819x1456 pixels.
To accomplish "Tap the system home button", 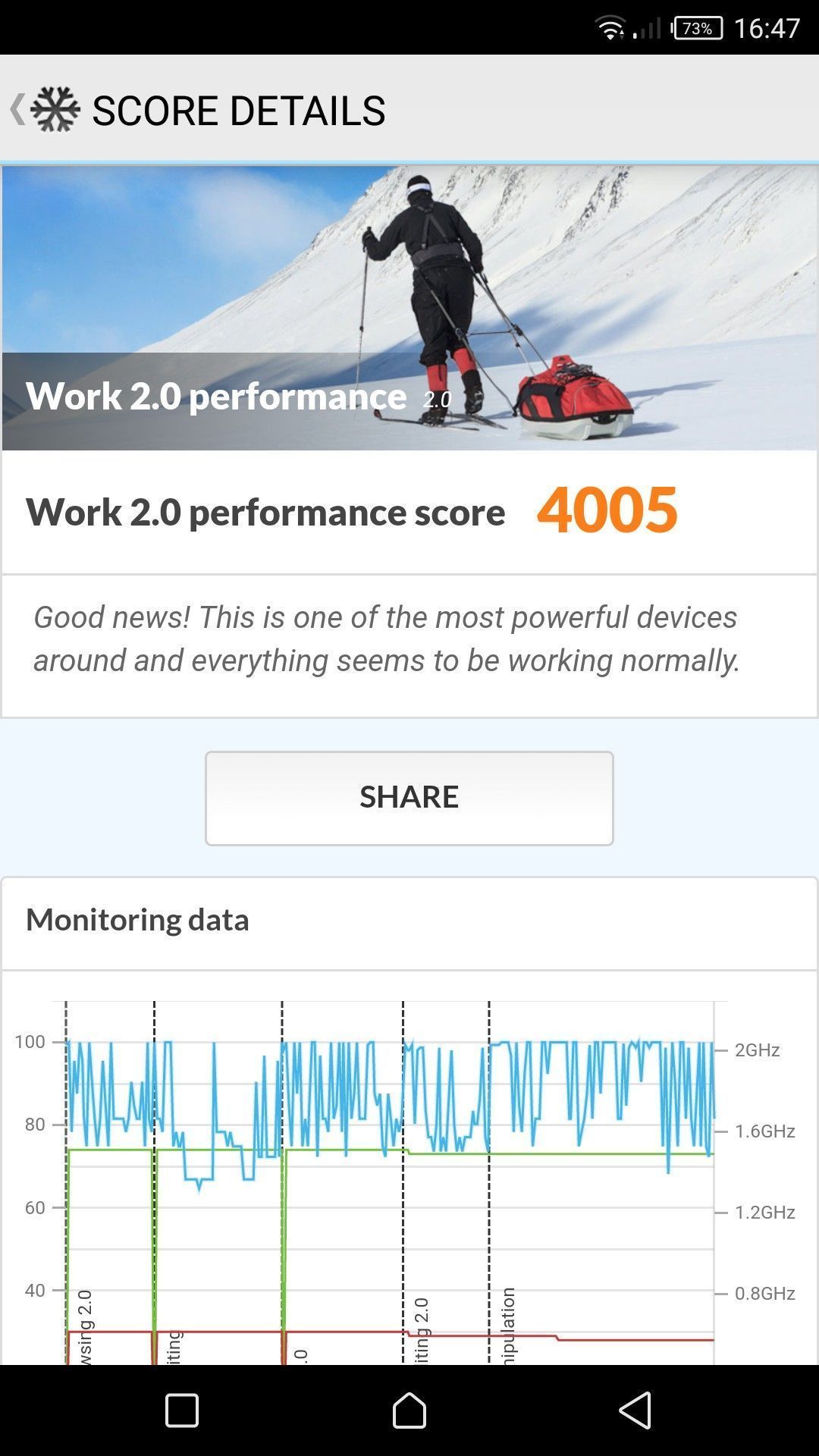I will [409, 1410].
